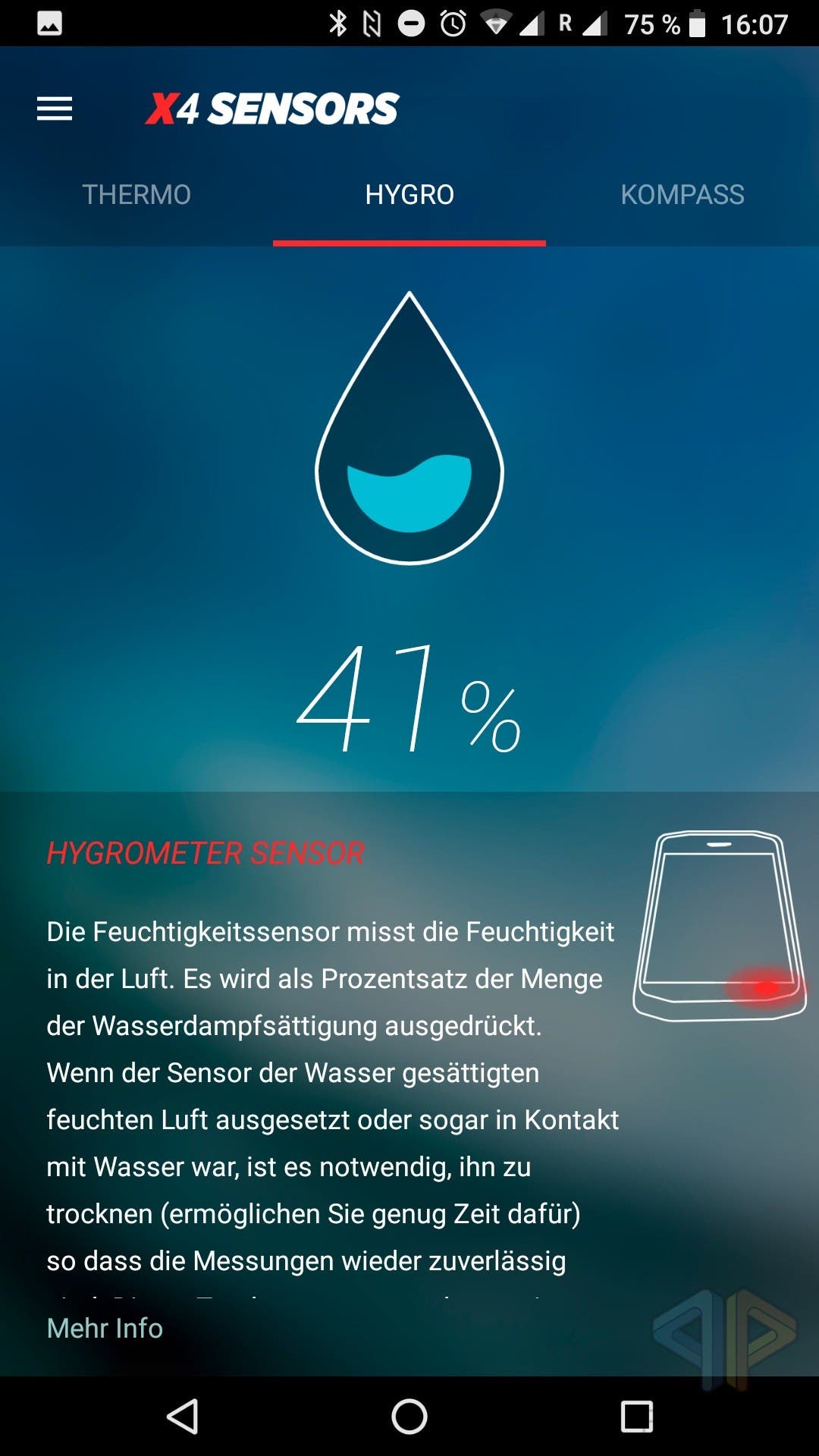The width and height of the screenshot is (819, 1456).
Task: Open the hamburger drawer menu
Action: pyautogui.click(x=55, y=109)
